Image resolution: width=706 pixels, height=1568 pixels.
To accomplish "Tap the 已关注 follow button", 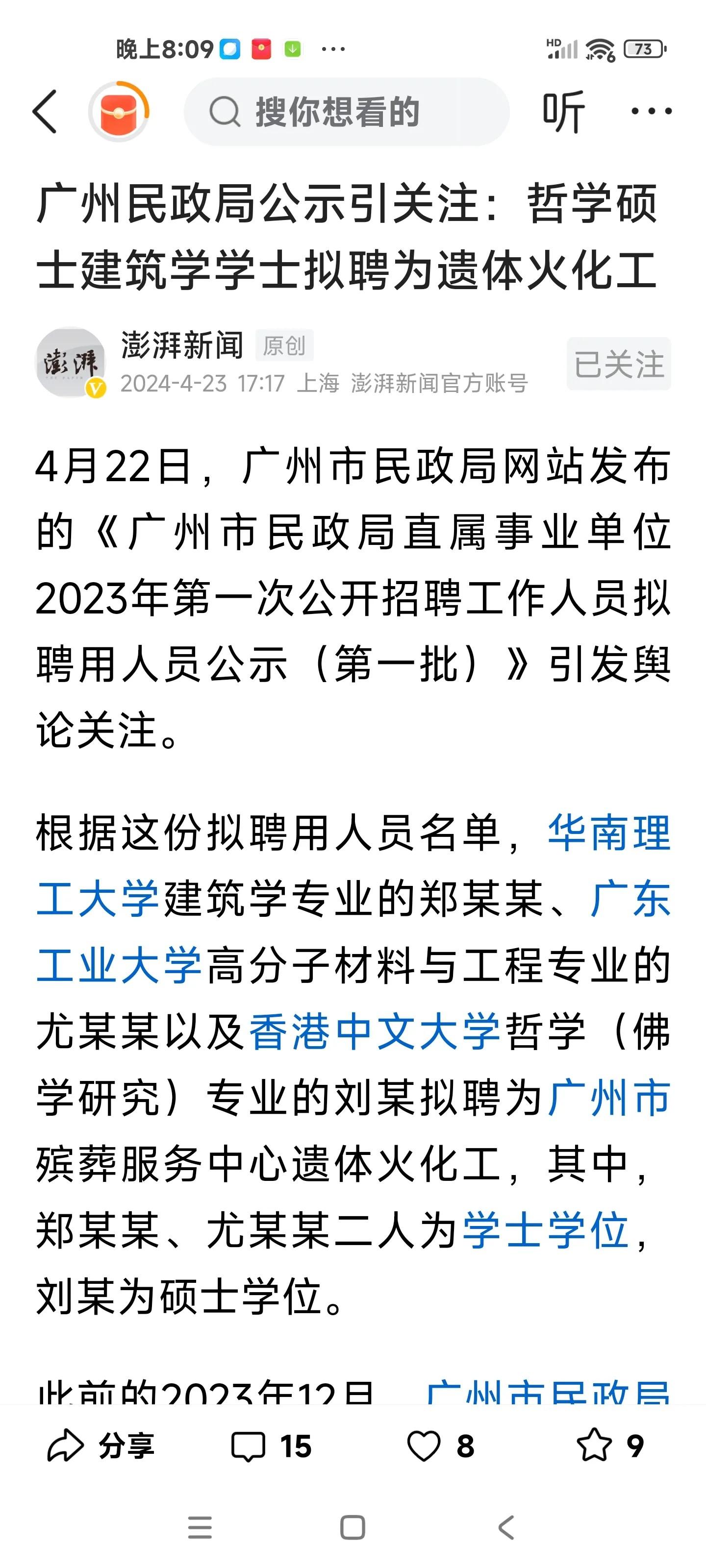I will pyautogui.click(x=619, y=364).
